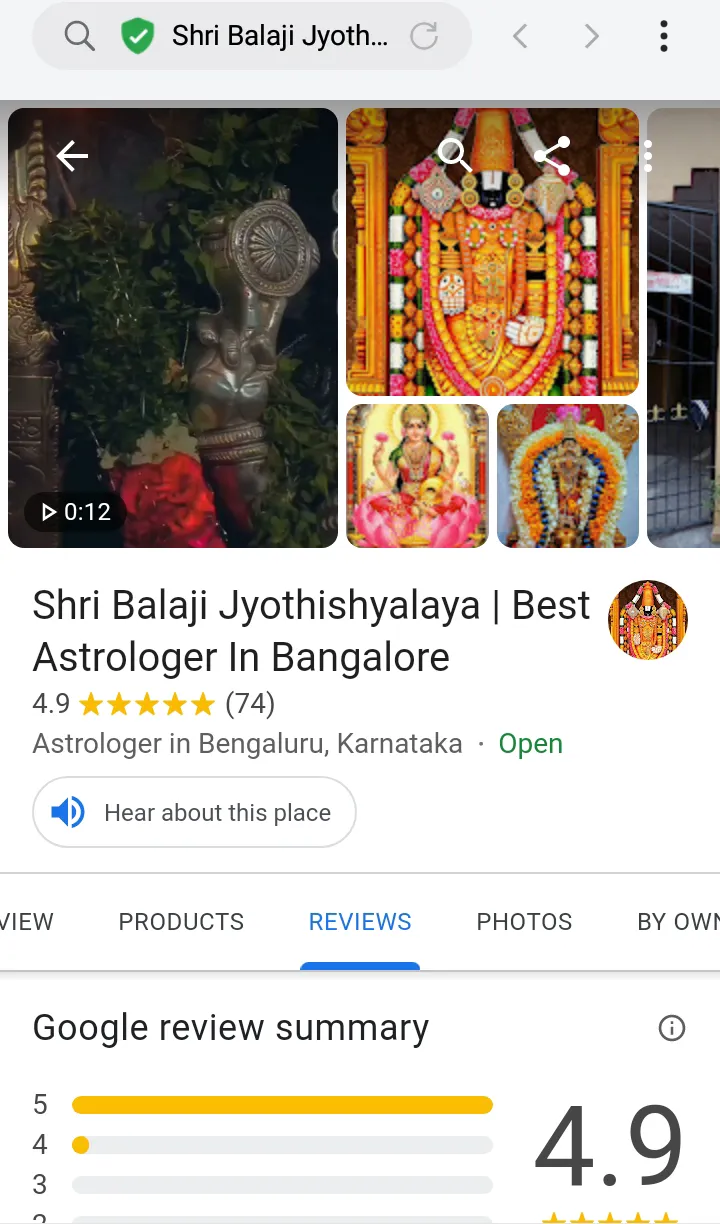Open the flower-decorated idol photo
Viewport: 720px width, 1224px height.
pos(567,475)
